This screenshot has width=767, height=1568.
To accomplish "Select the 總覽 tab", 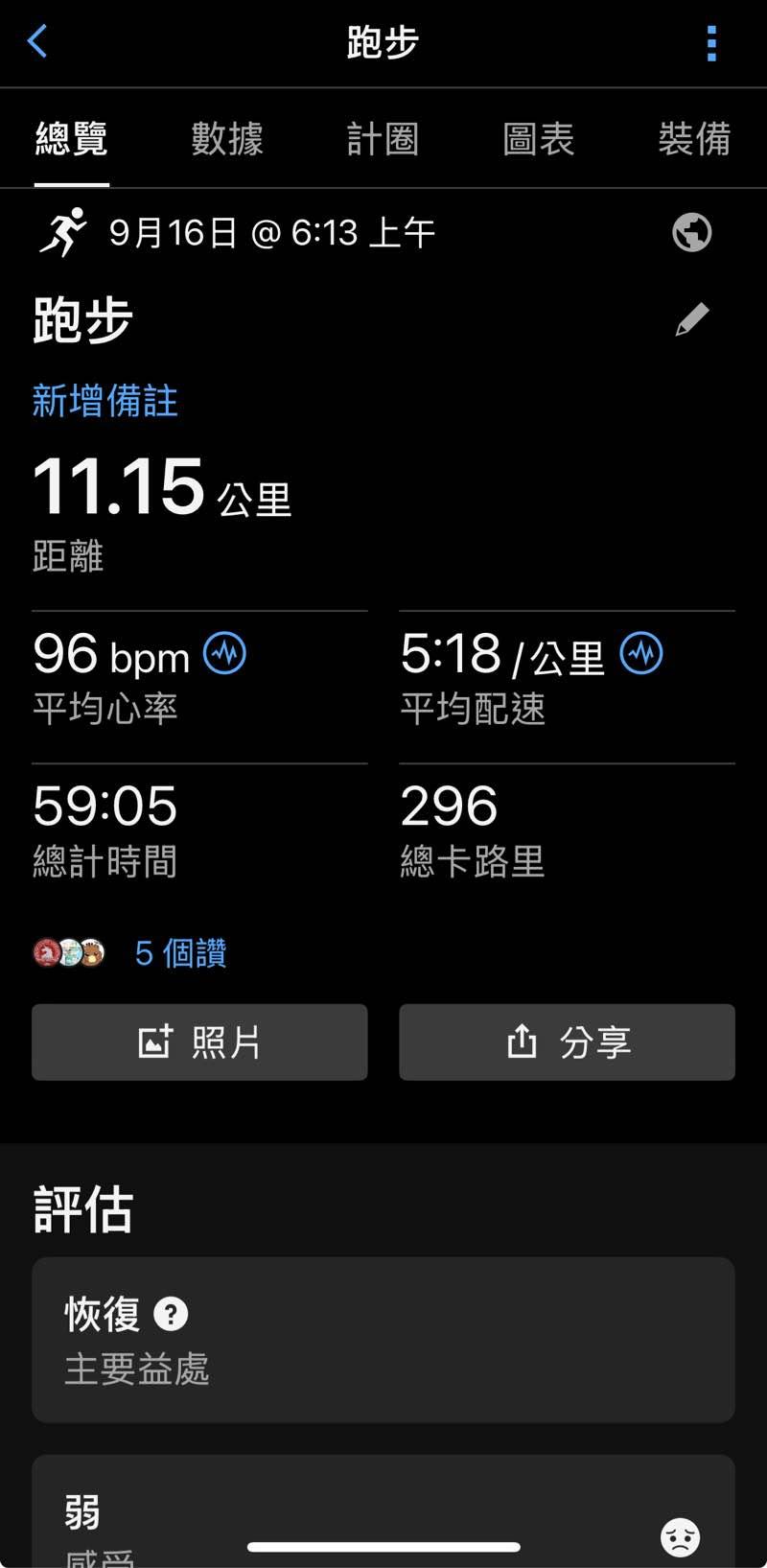I will (x=72, y=139).
